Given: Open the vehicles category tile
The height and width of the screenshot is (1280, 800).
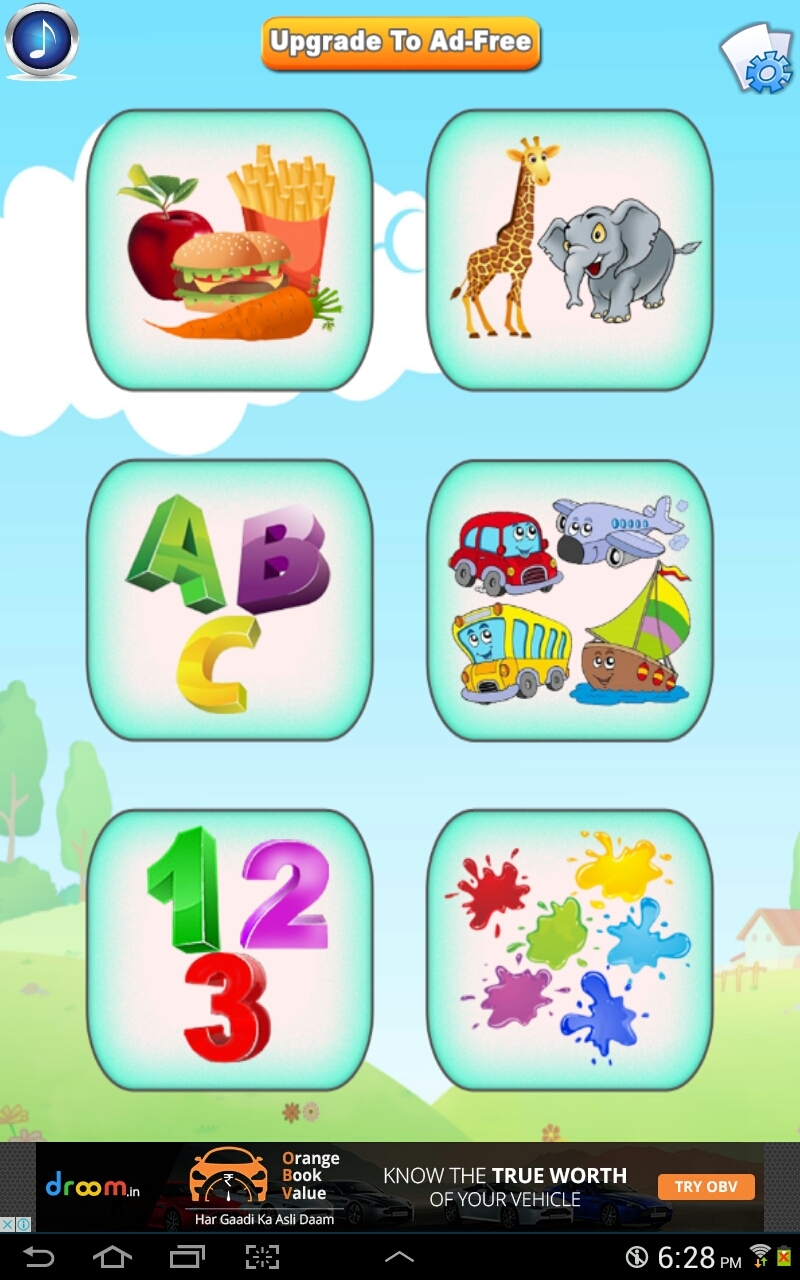Looking at the screenshot, I should click(x=570, y=600).
